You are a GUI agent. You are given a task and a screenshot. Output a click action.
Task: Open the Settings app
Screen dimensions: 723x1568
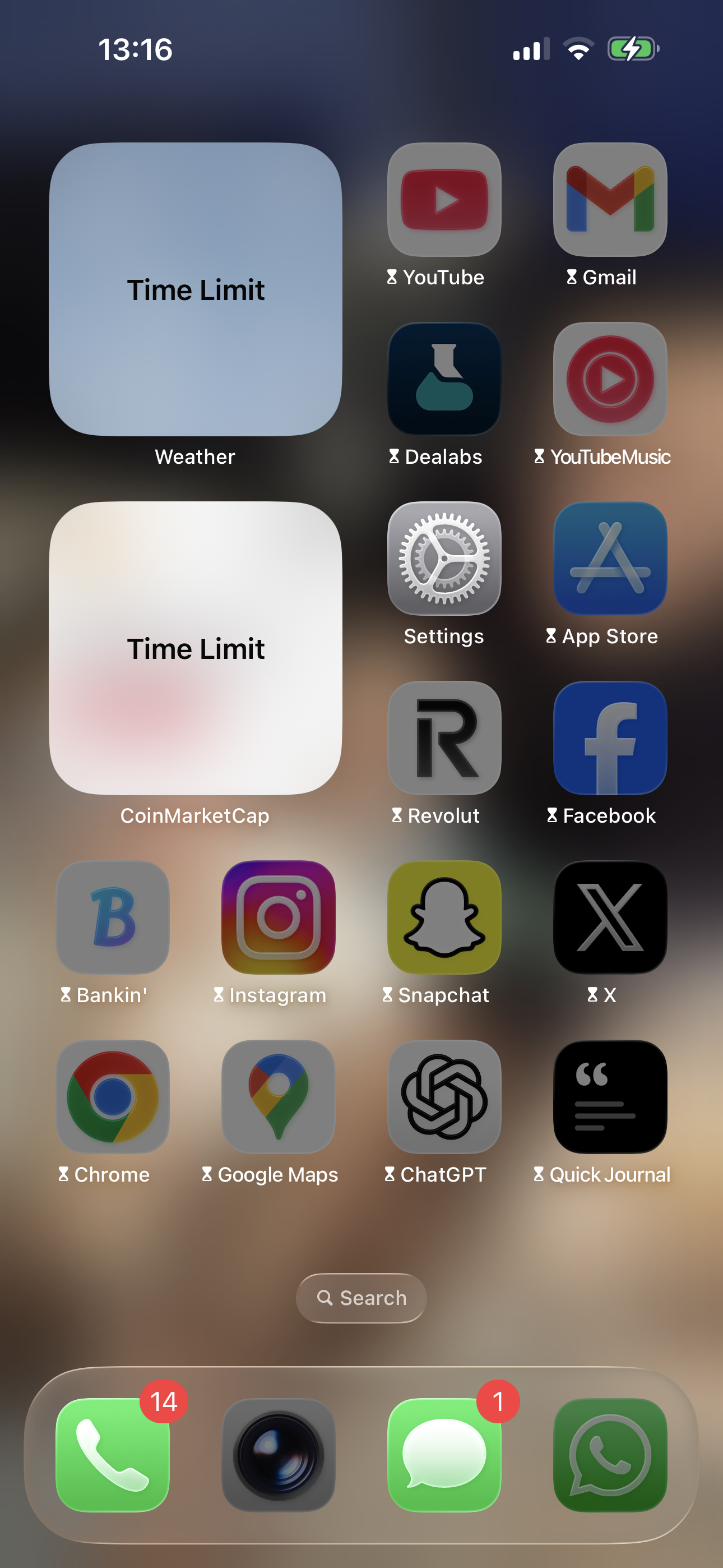pyautogui.click(x=444, y=557)
